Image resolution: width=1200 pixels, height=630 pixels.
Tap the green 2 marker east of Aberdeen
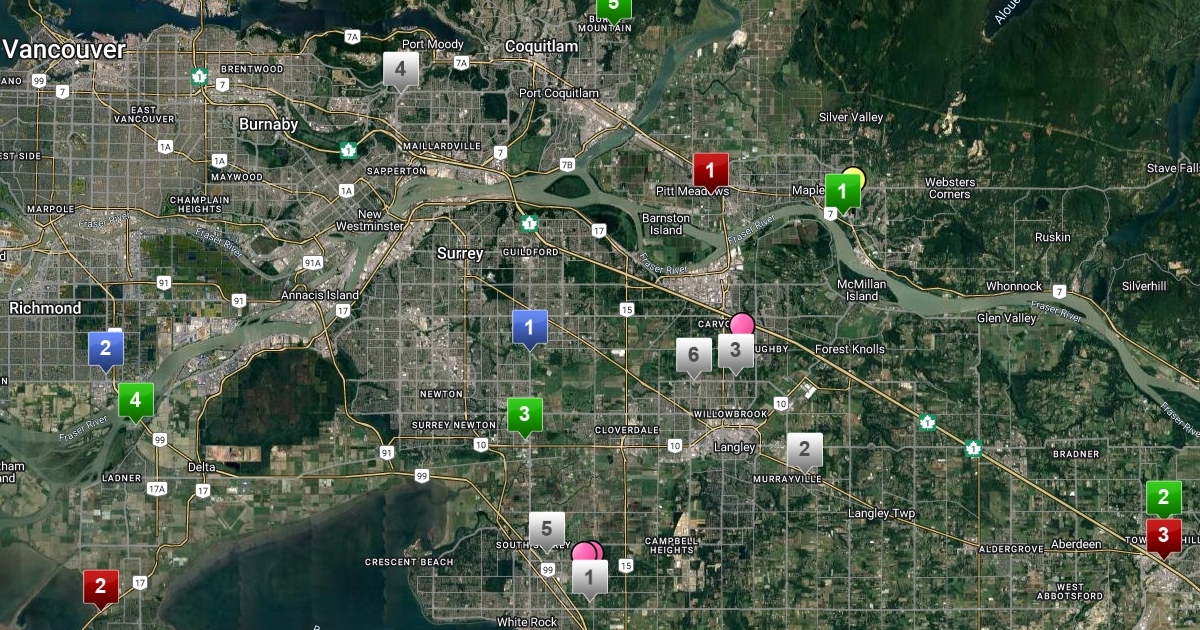(x=1163, y=497)
